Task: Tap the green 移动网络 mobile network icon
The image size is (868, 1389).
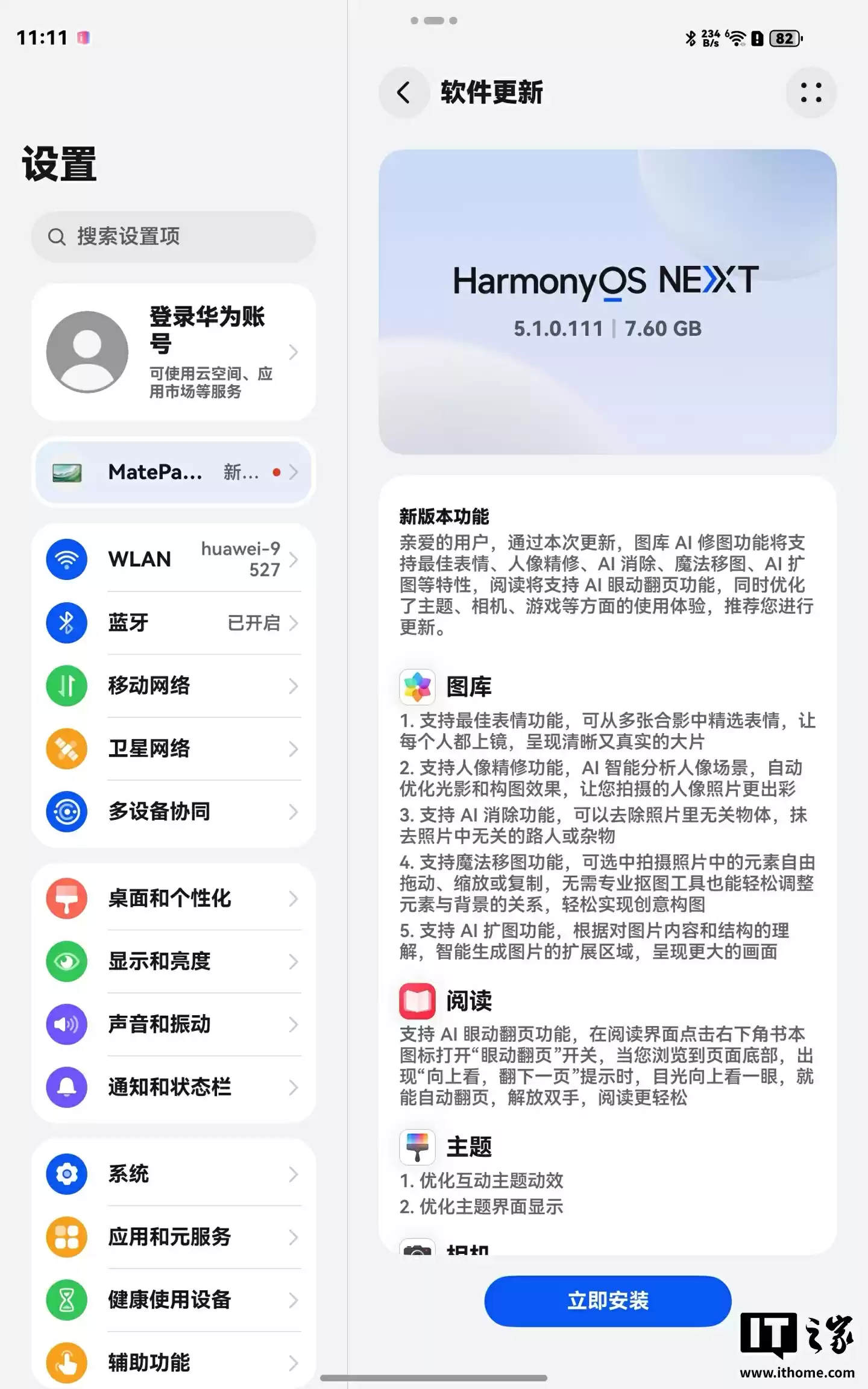Action: pos(66,685)
